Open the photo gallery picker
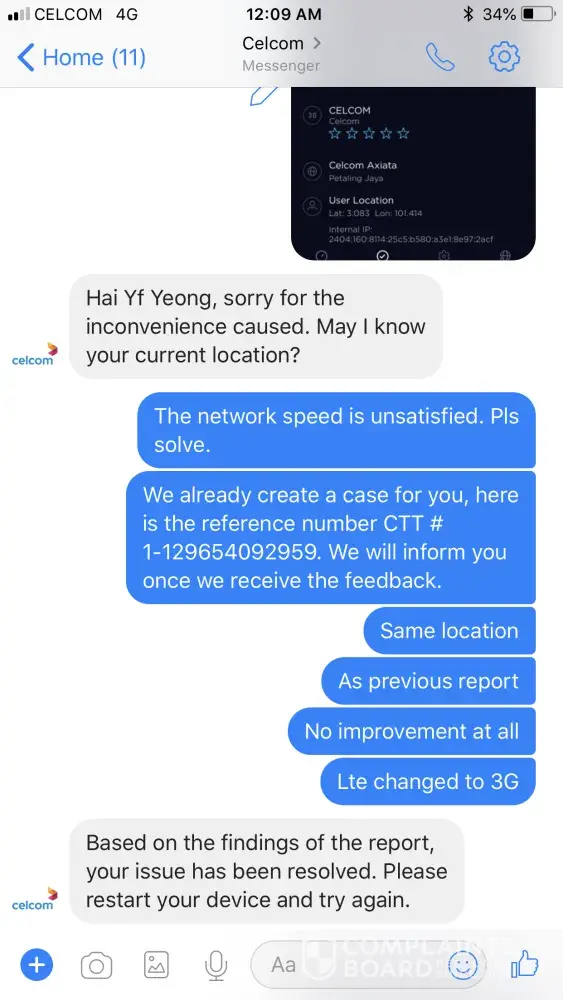563x1000 pixels. tap(156, 966)
